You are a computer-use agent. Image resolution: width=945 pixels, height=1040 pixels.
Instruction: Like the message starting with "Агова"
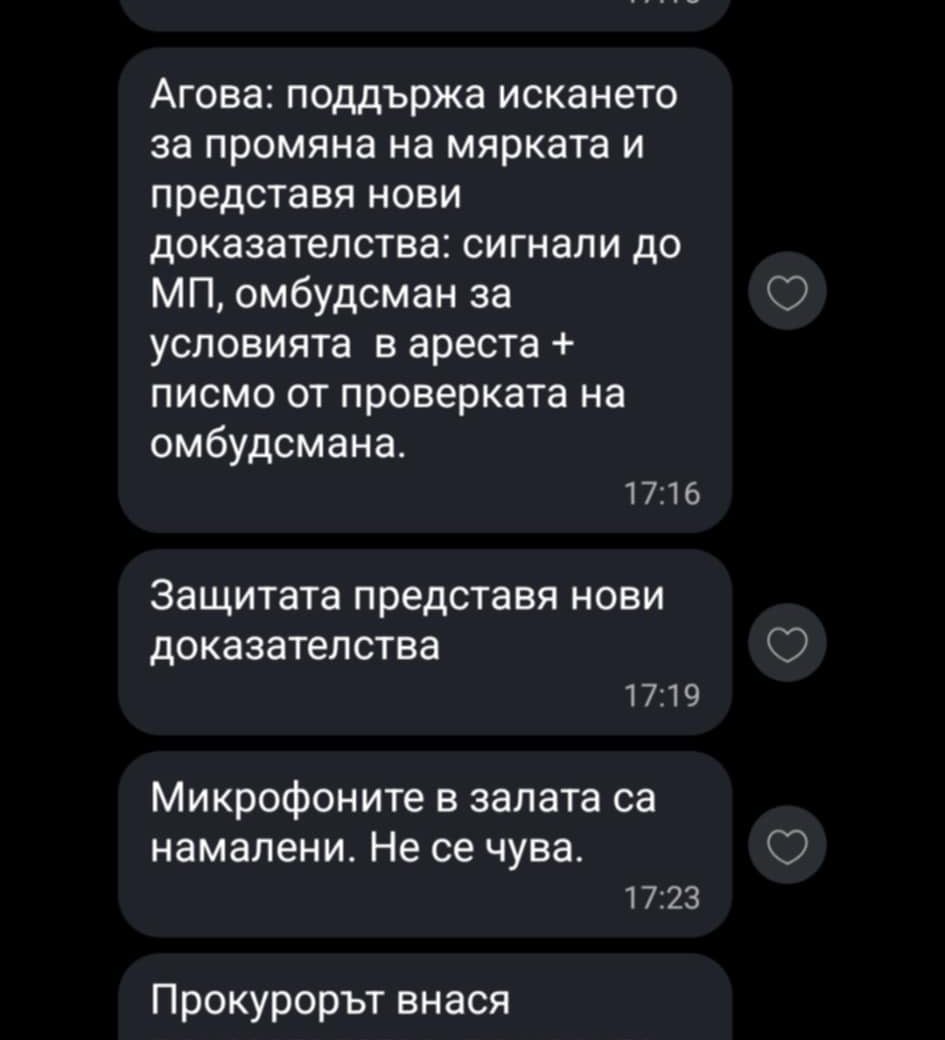point(788,293)
